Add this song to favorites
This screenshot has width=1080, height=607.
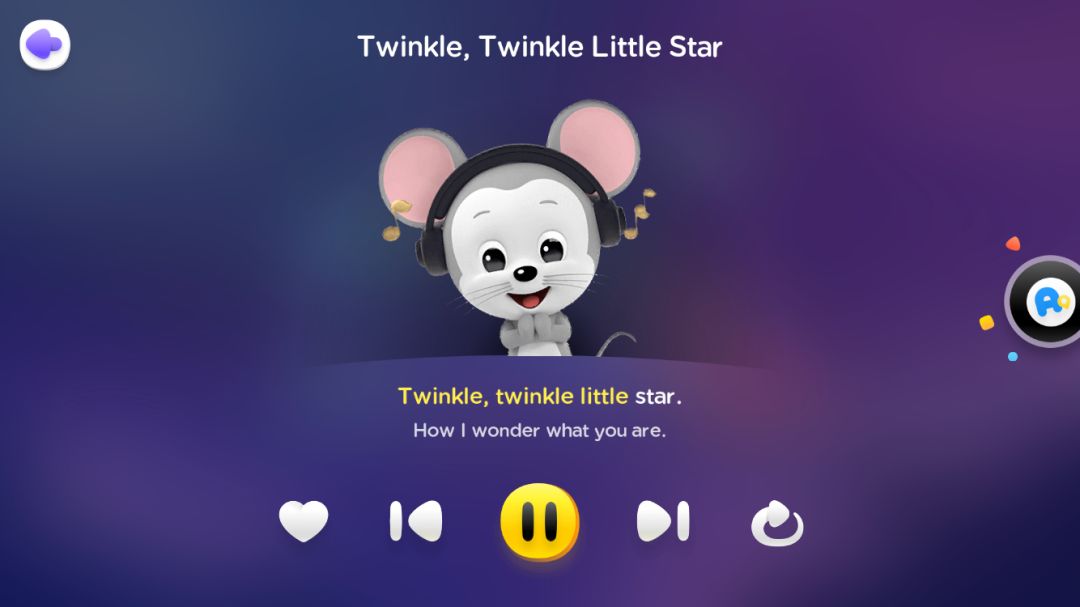(x=303, y=521)
